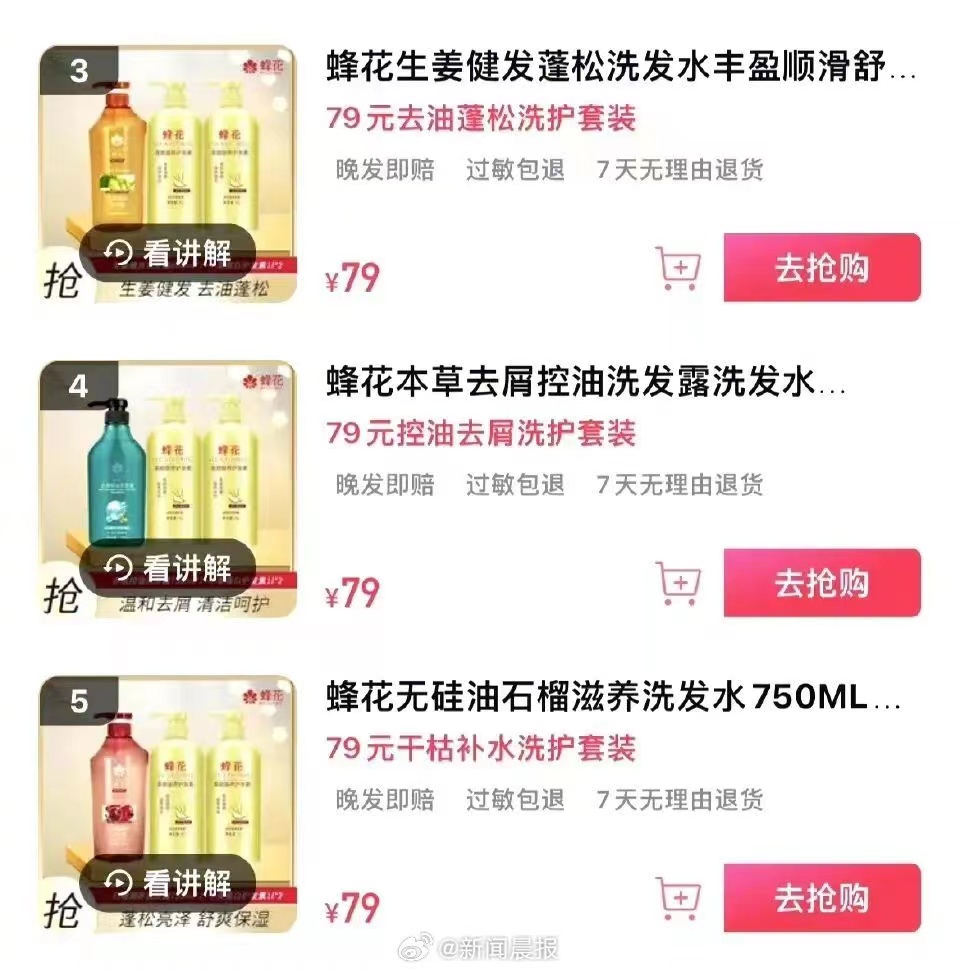
Task: Watch 看讲解 for item 3 生姜健发
Action: coord(169,254)
